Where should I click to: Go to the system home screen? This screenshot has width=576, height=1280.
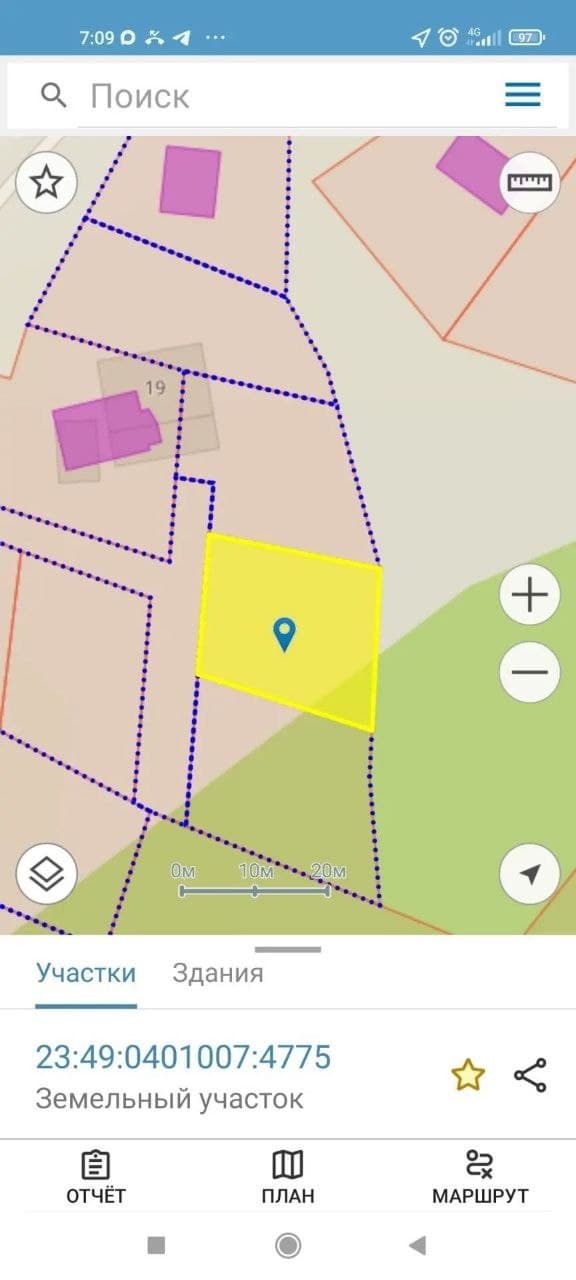click(x=288, y=1245)
